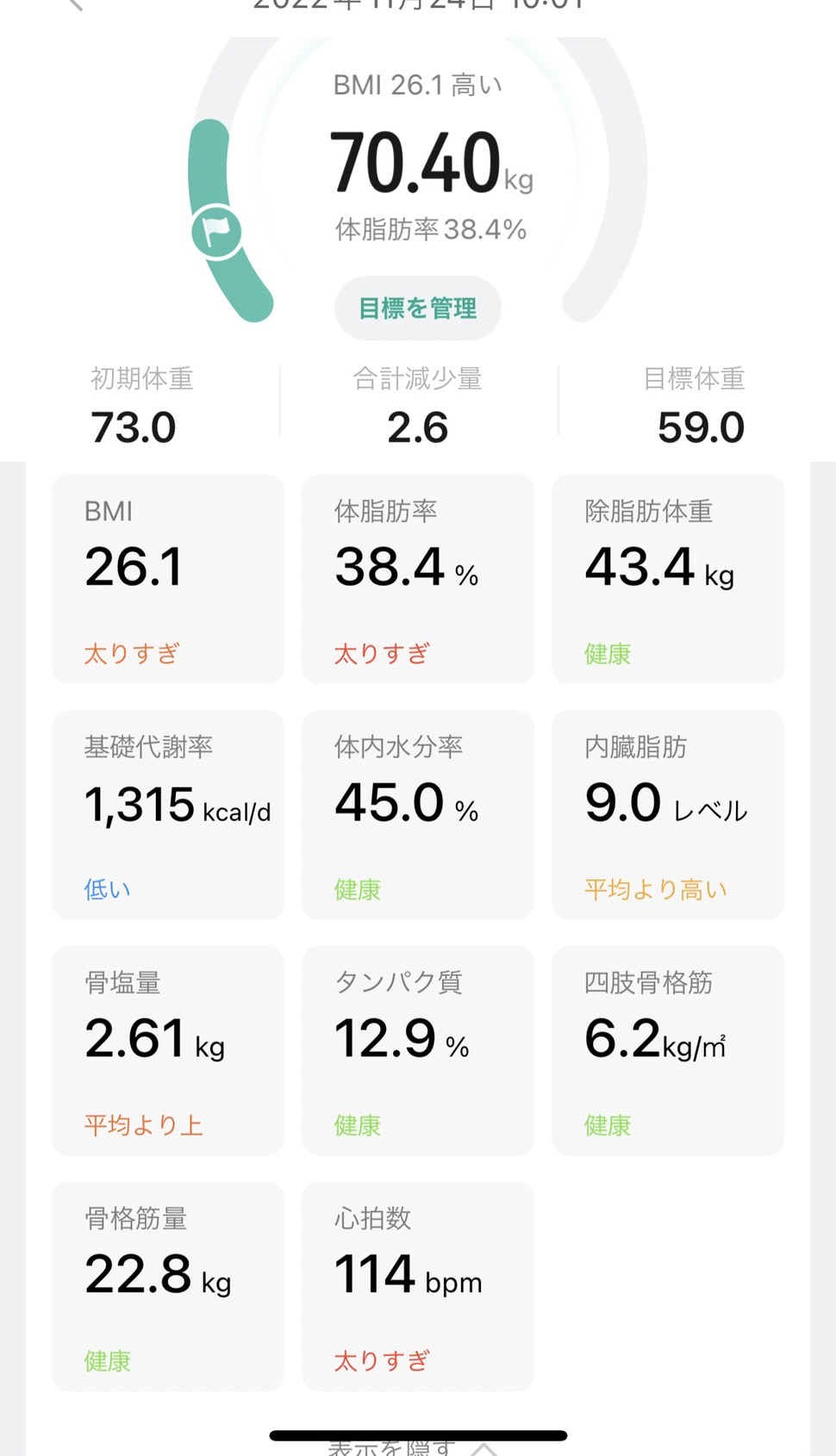This screenshot has height=1456, width=836.
Task: Select the 体内水分率 45.0% card
Action: pos(418,815)
